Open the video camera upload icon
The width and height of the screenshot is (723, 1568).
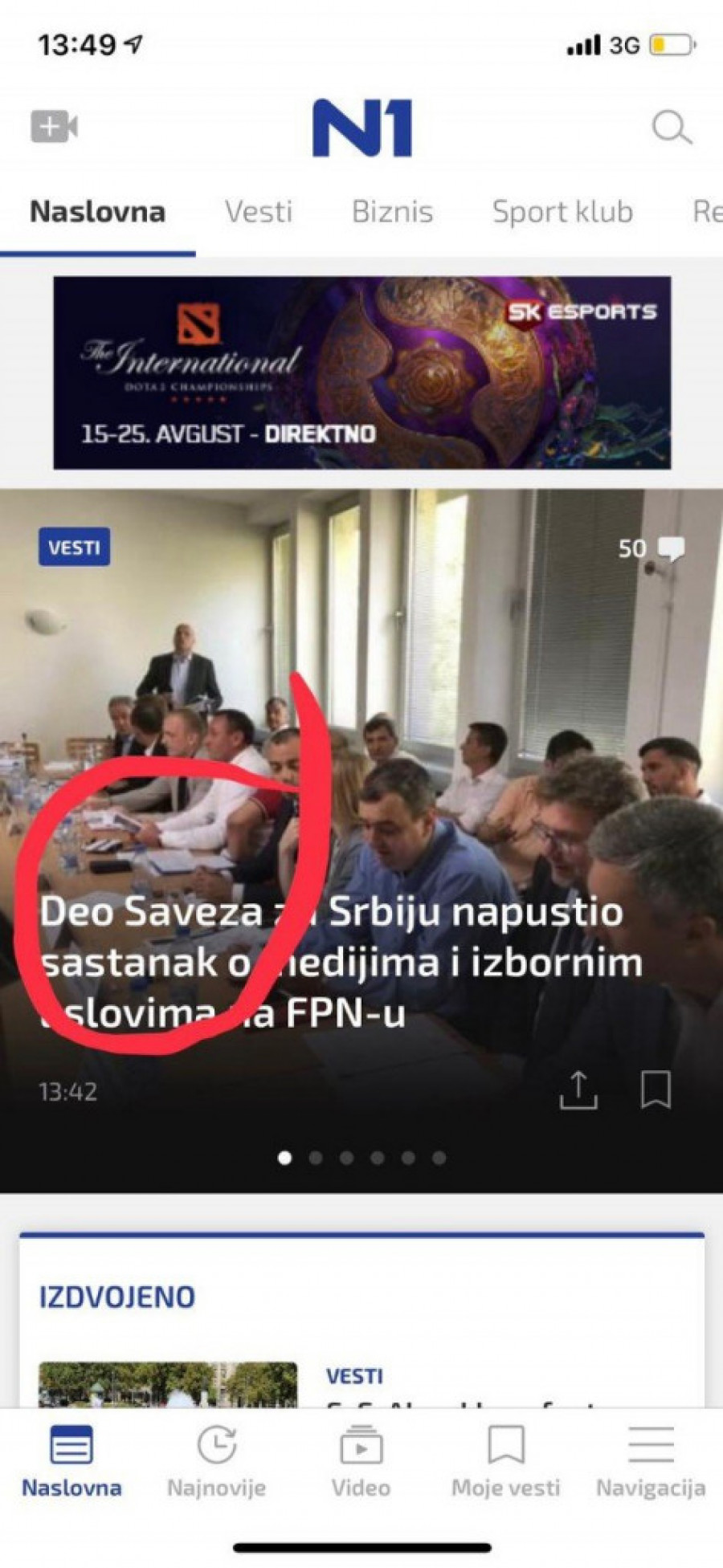pyautogui.click(x=54, y=126)
